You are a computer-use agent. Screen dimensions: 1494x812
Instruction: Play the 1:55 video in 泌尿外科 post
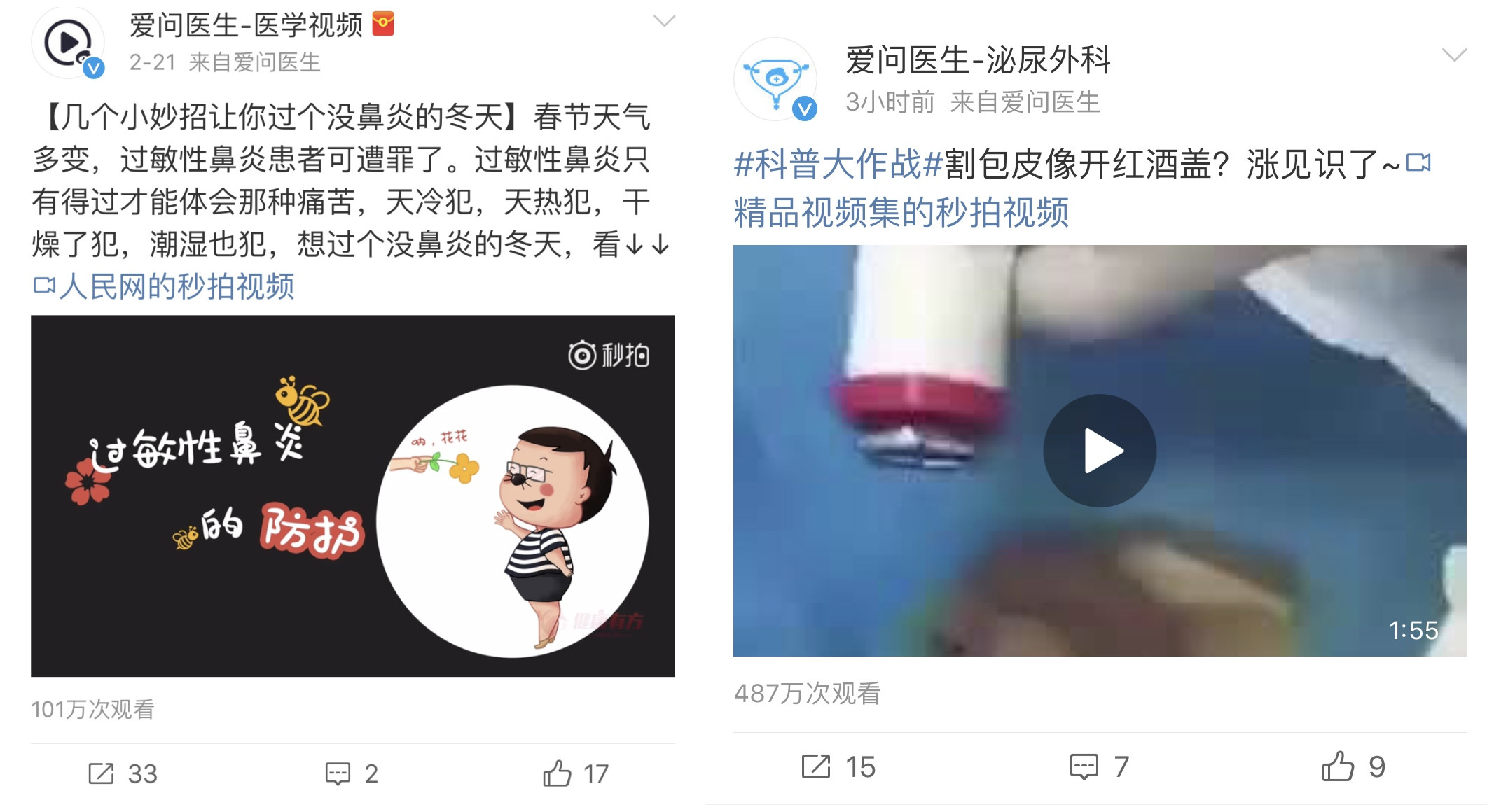(1099, 451)
